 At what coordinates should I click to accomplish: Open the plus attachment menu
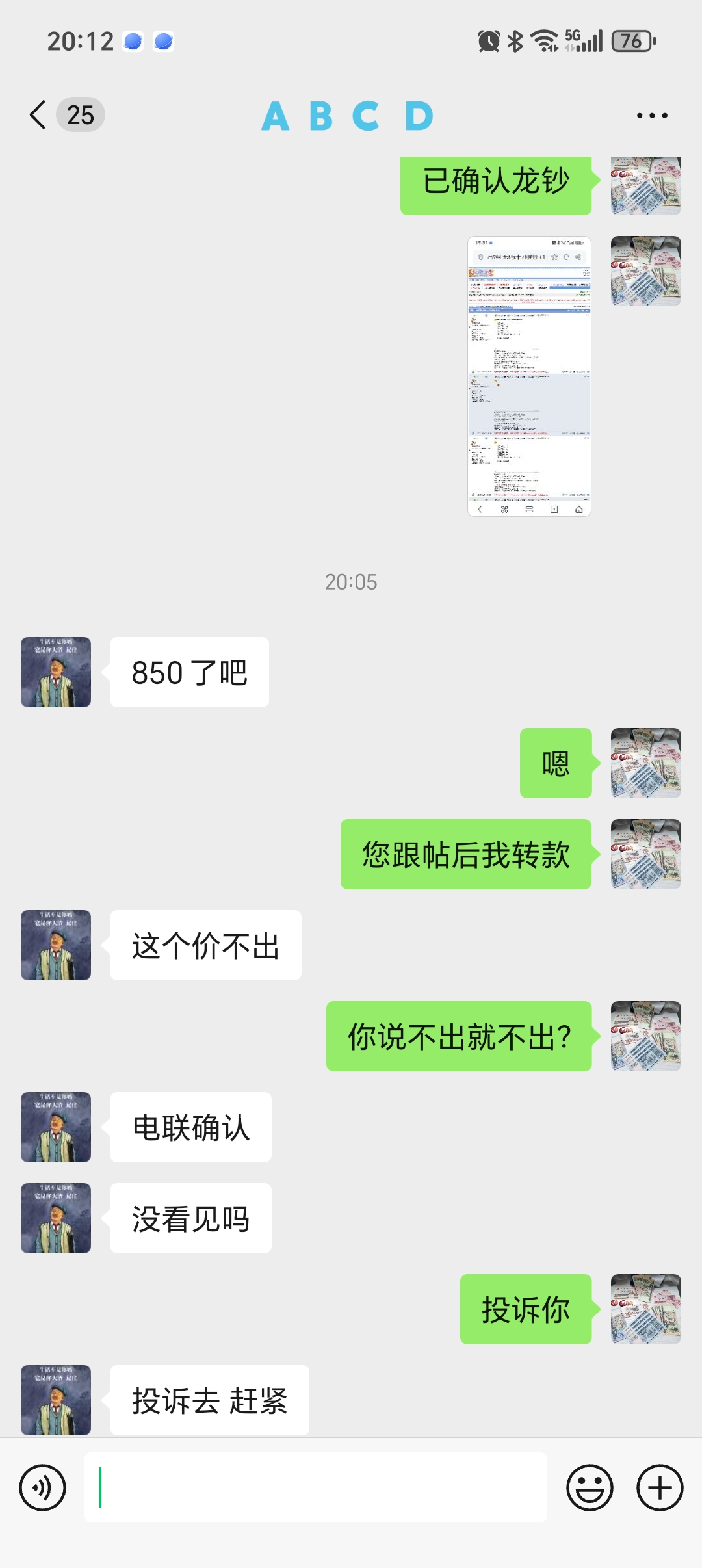(x=660, y=1487)
